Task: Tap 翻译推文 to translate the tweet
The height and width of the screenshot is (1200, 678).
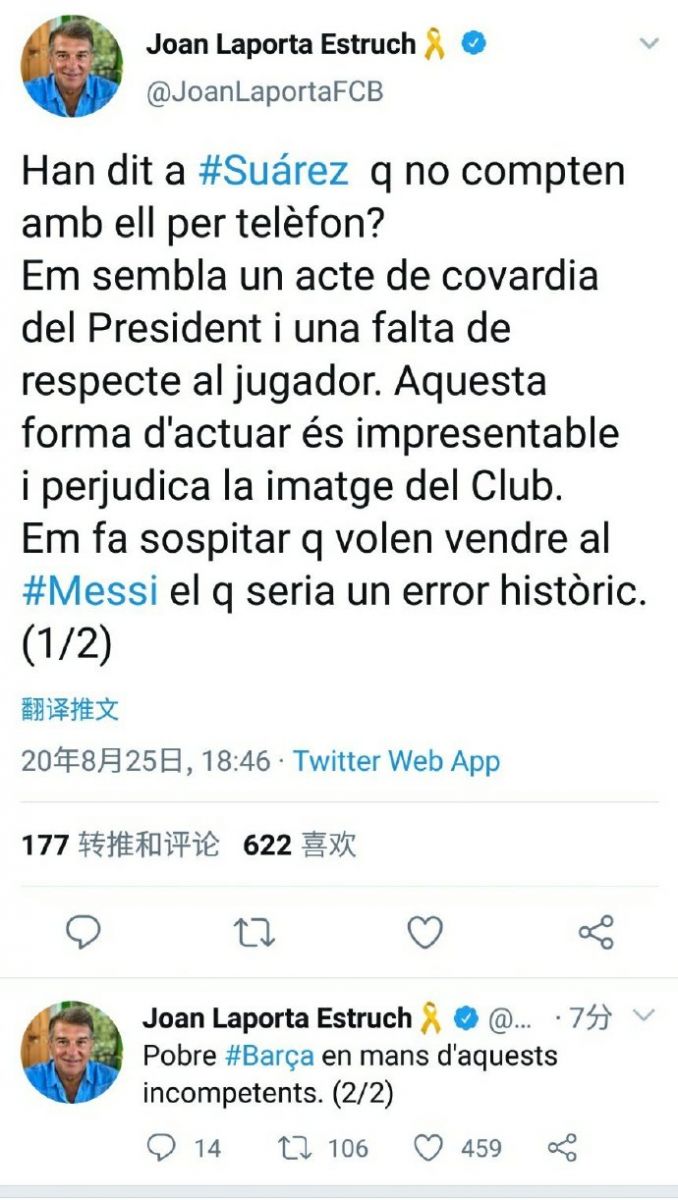Action: coord(70,710)
